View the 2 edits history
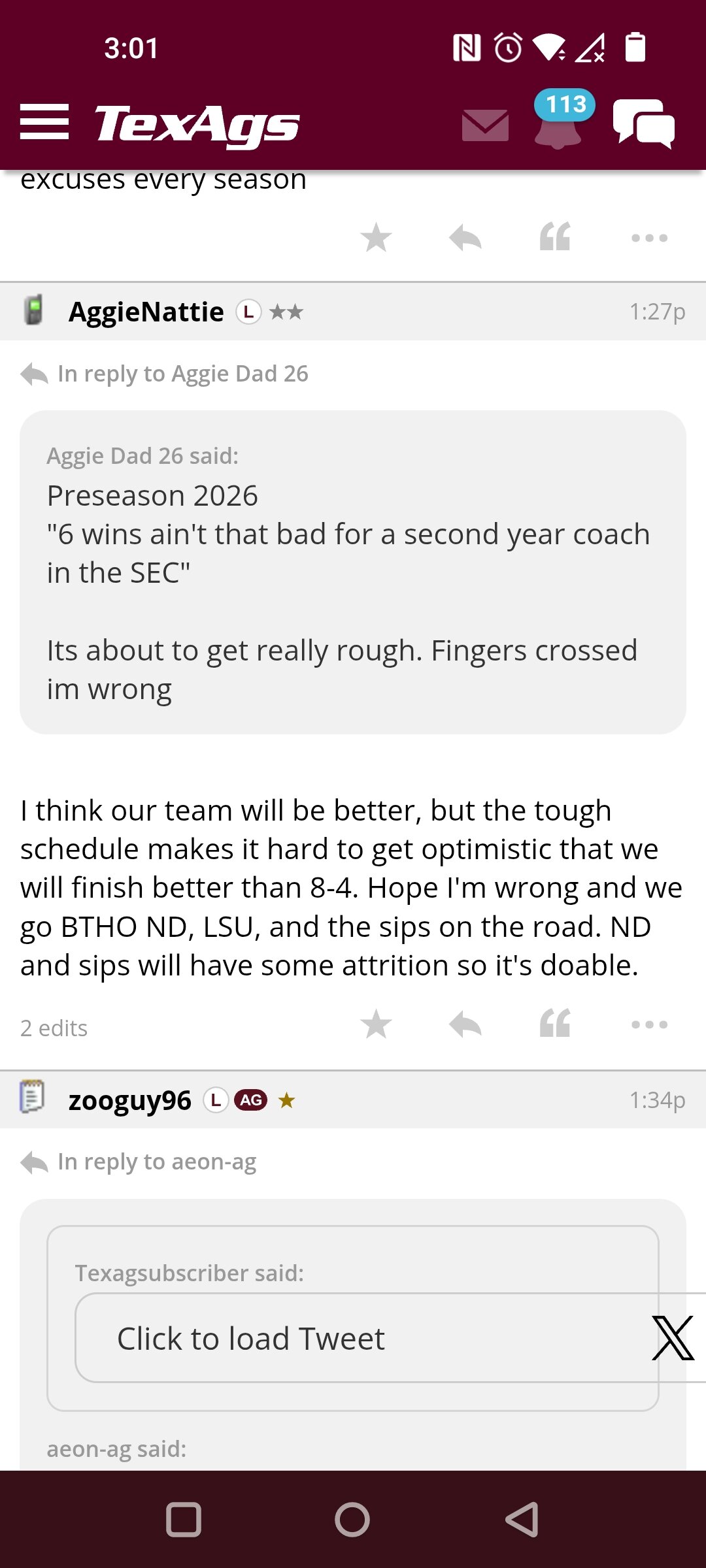 tap(54, 1028)
